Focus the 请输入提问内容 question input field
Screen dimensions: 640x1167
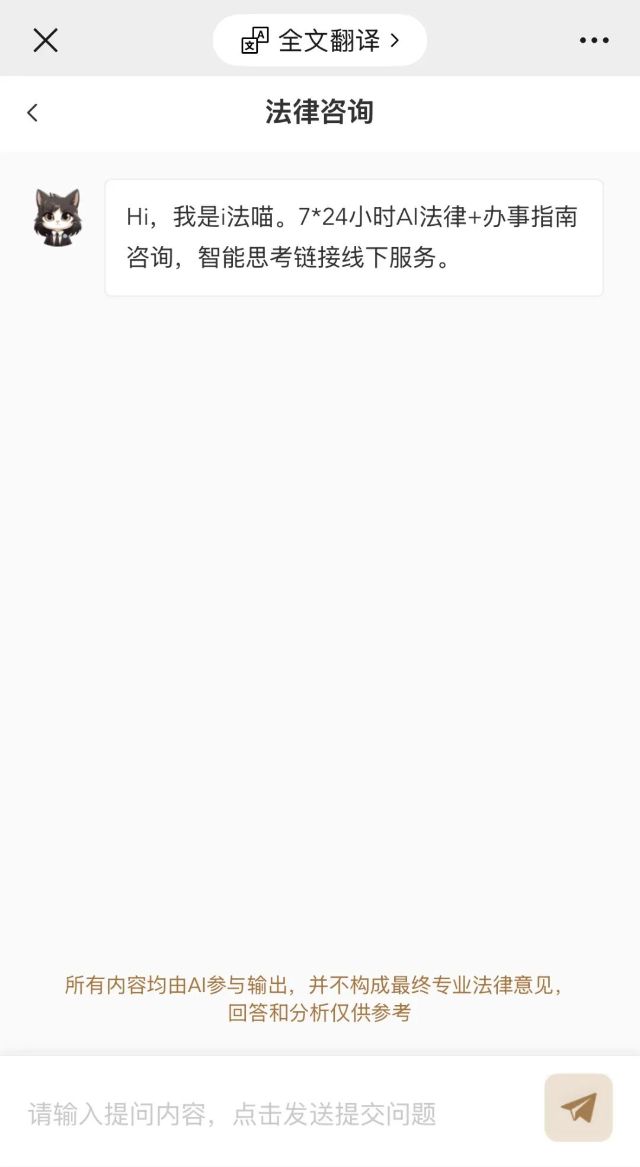270,1113
